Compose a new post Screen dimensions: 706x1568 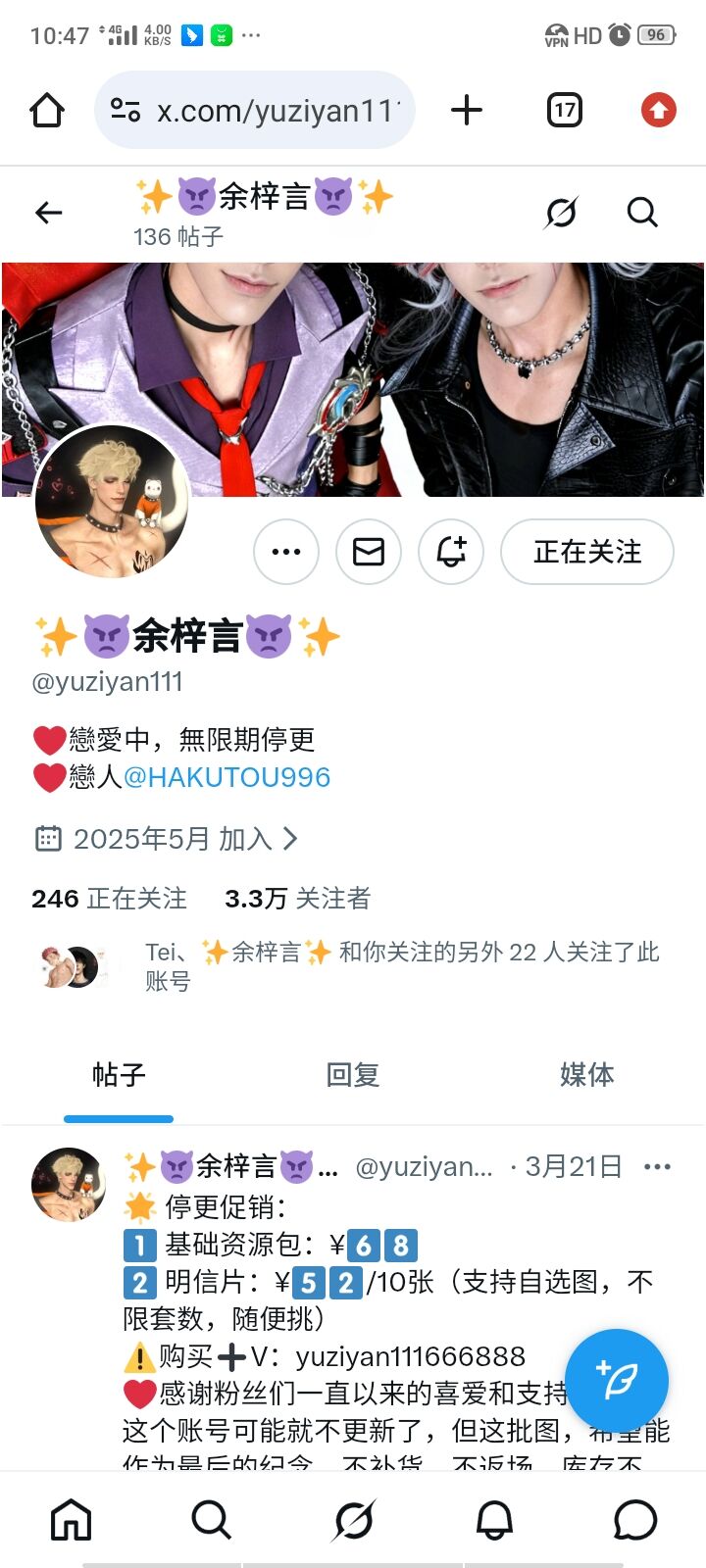coord(617,1380)
